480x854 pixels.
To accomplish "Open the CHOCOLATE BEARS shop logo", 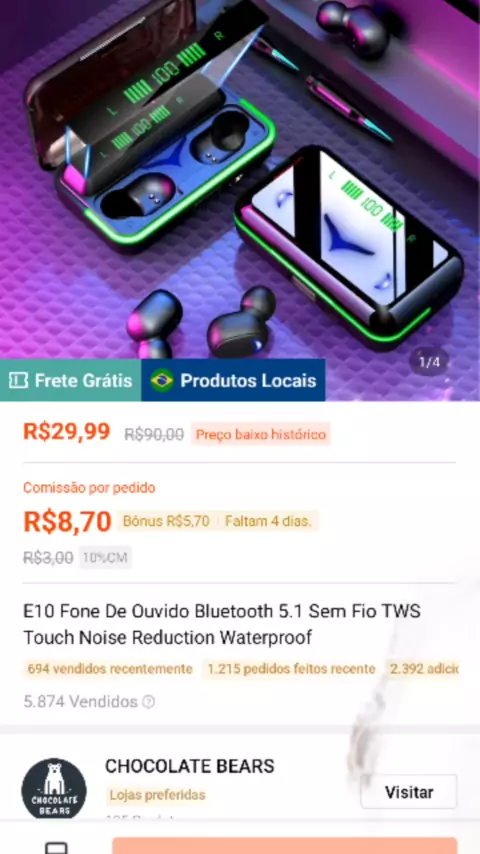I will pos(54,789).
